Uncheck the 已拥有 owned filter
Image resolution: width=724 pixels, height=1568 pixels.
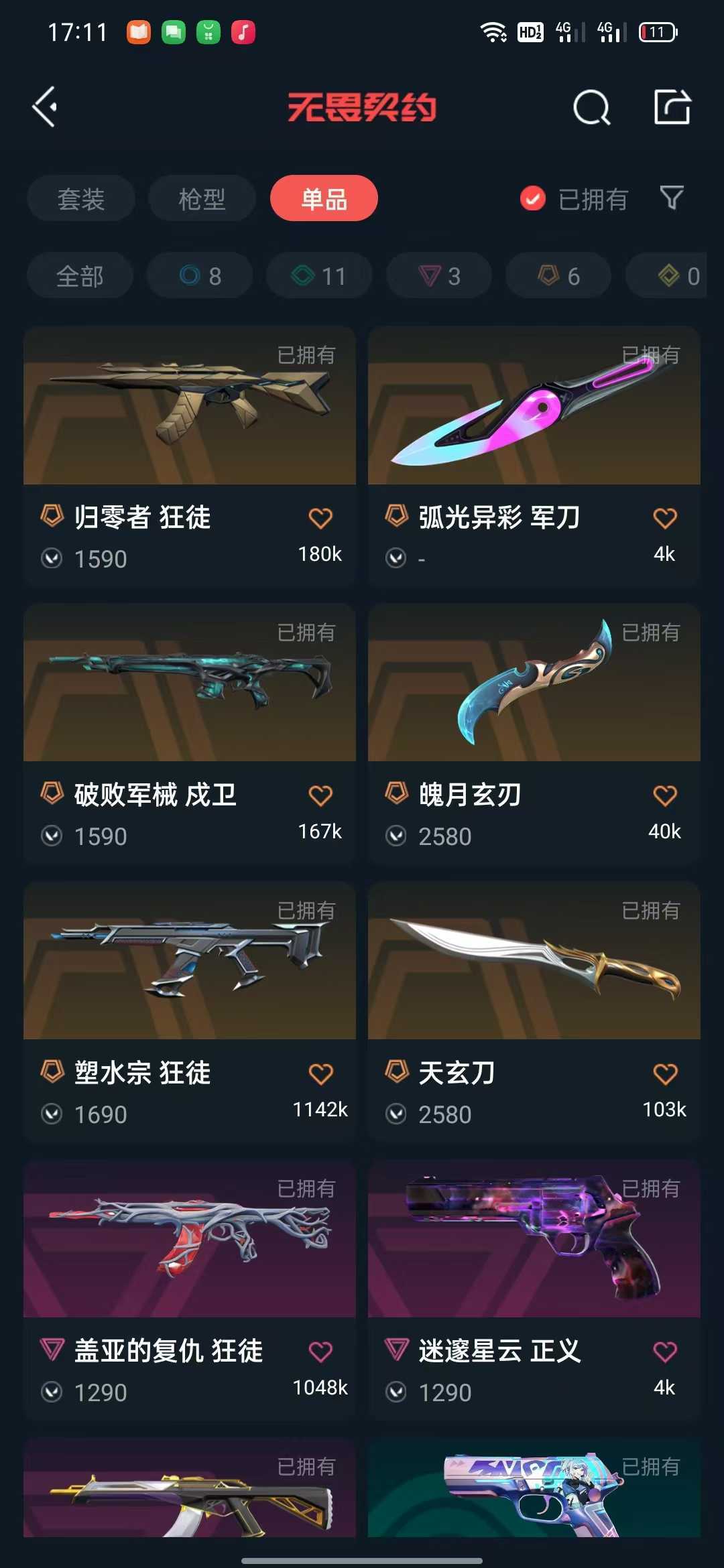574,198
